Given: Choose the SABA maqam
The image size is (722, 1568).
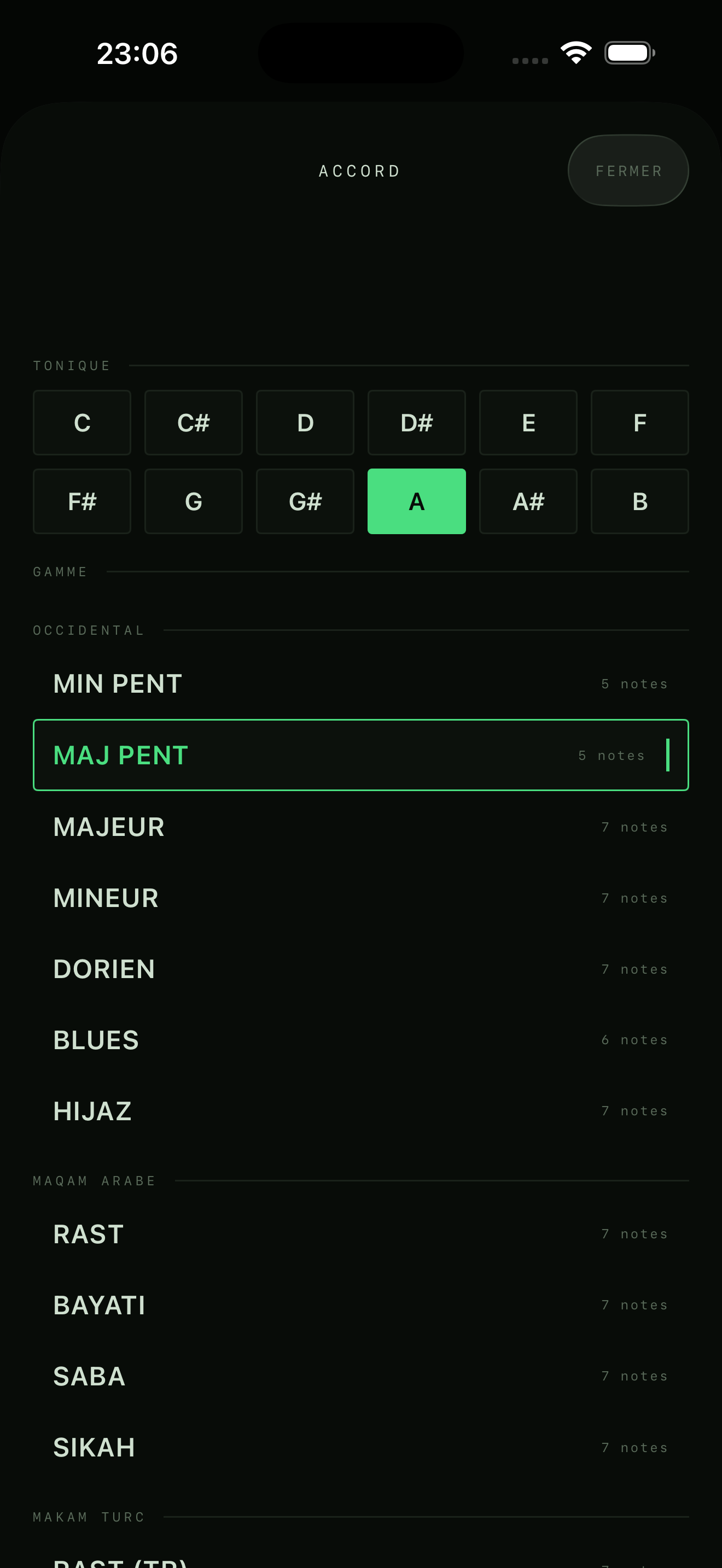Looking at the screenshot, I should (x=361, y=1376).
